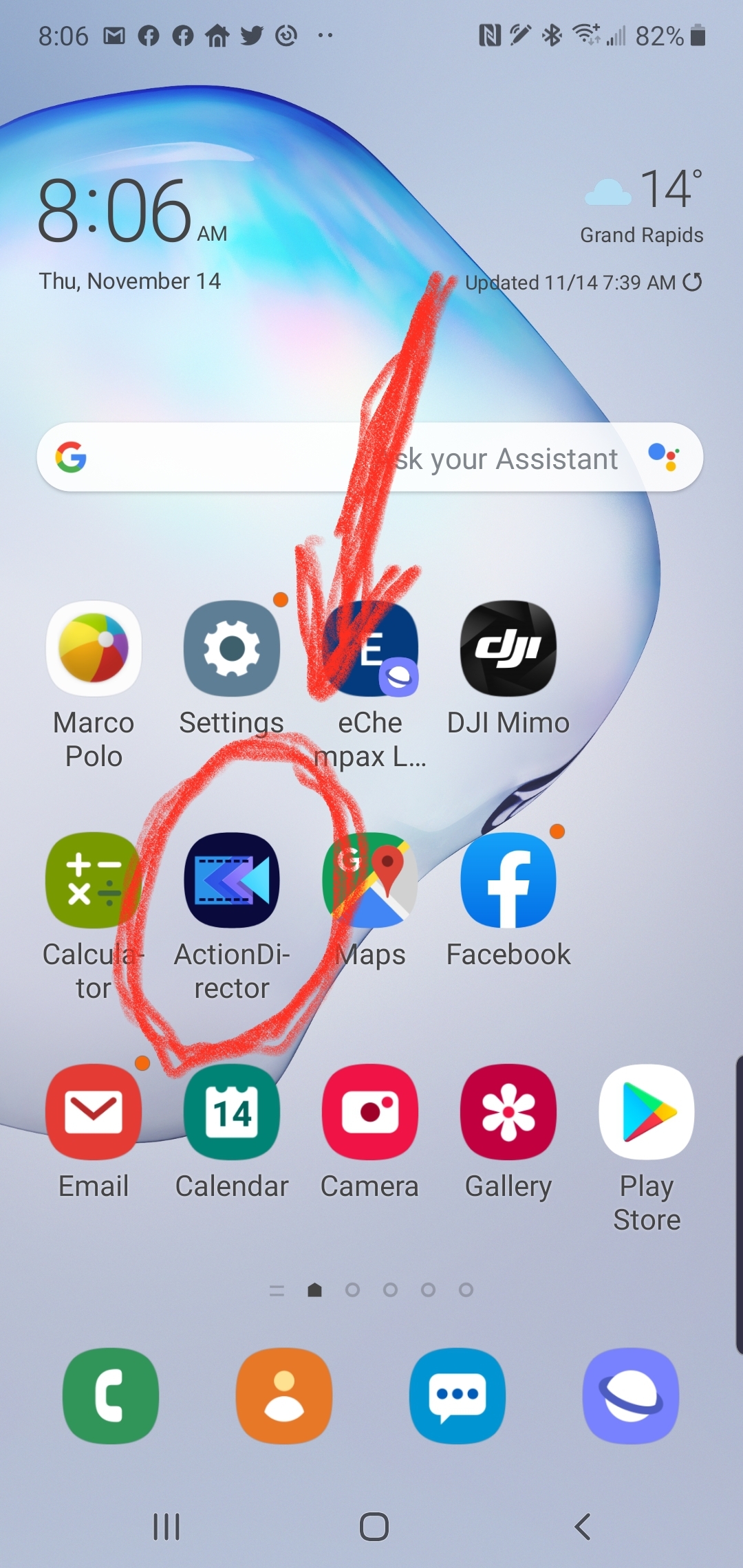Open the Email app
The height and width of the screenshot is (1568, 743).
pyautogui.click(x=94, y=1112)
